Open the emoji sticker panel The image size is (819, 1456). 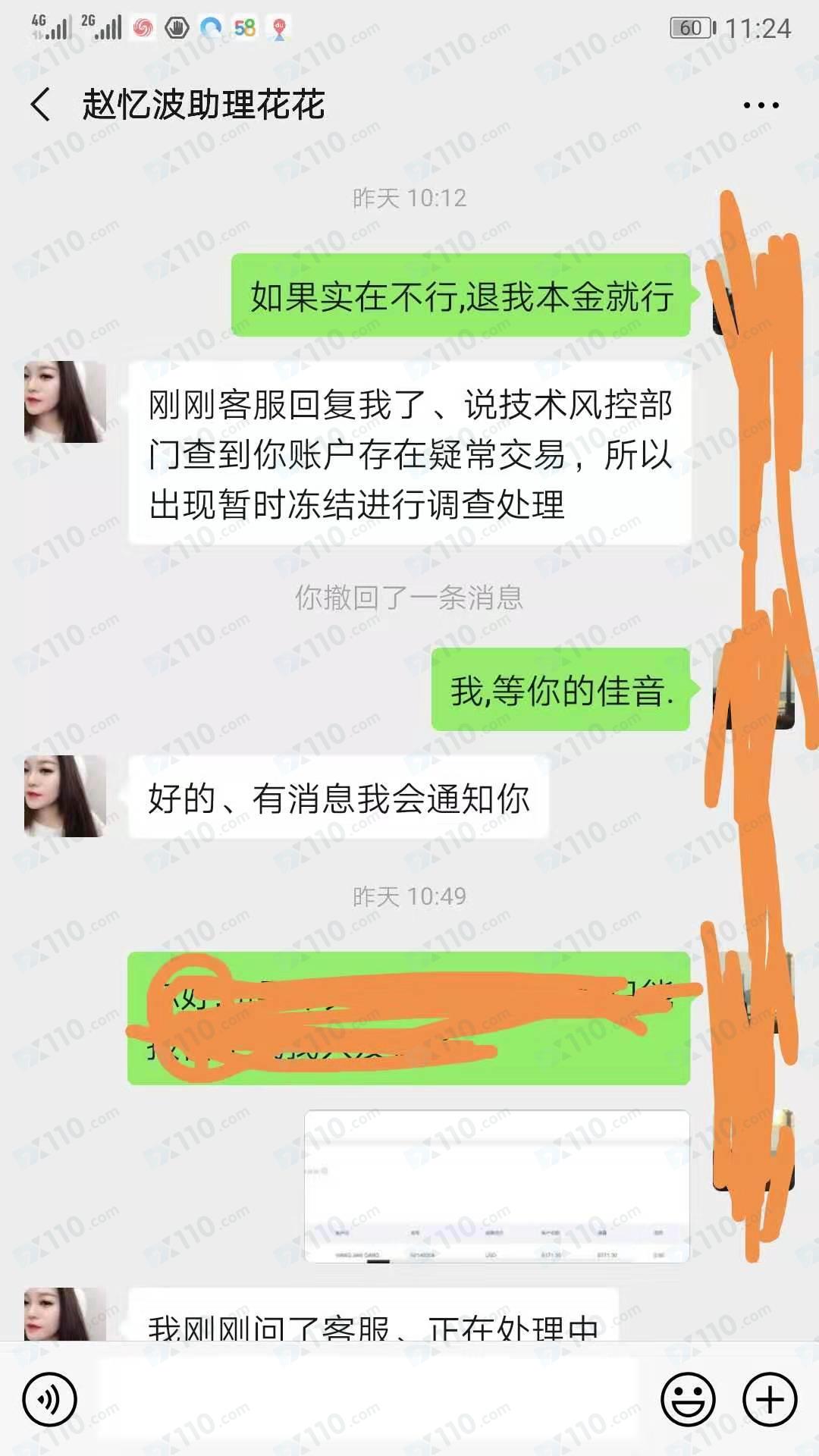tap(688, 1399)
